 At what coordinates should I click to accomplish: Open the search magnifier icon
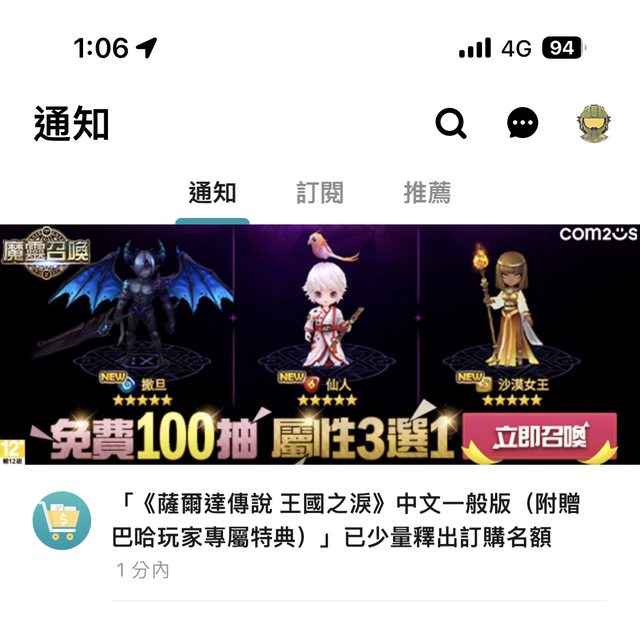[x=451, y=124]
